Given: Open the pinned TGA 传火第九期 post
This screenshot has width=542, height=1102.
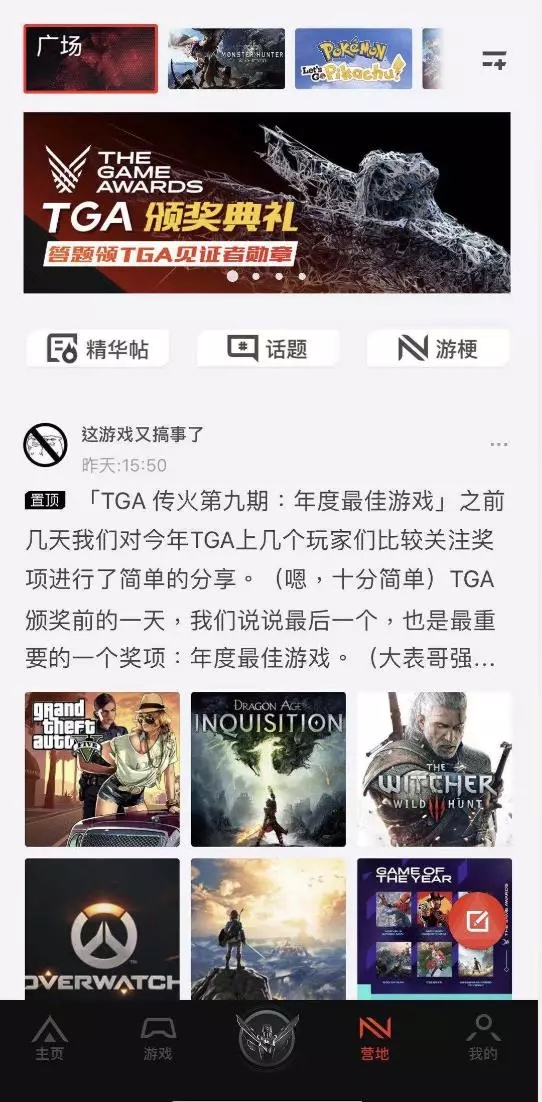Looking at the screenshot, I should [x=265, y=580].
